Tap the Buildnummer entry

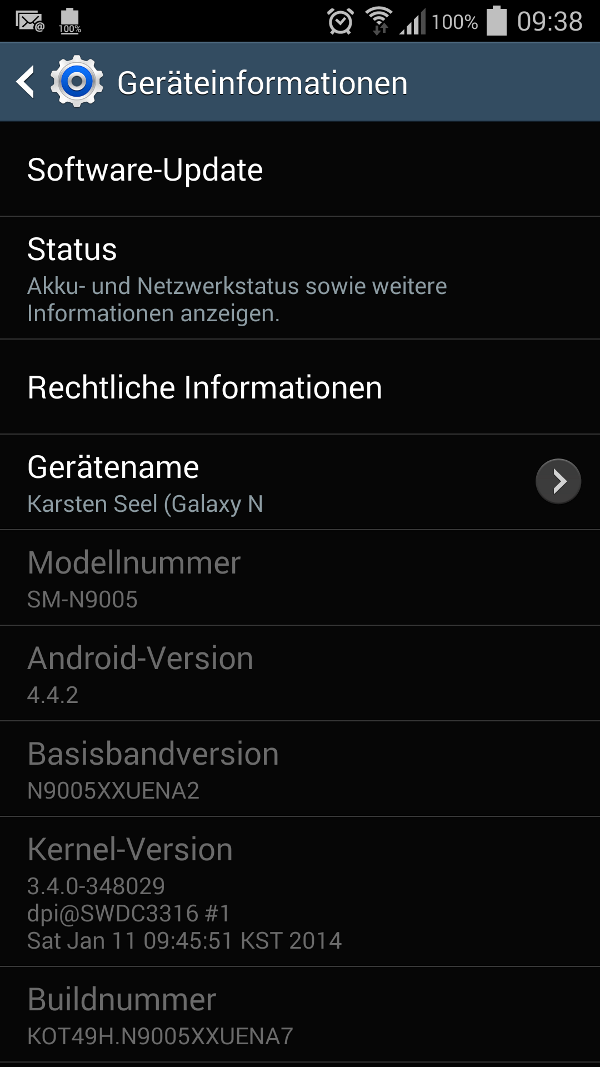click(300, 1015)
